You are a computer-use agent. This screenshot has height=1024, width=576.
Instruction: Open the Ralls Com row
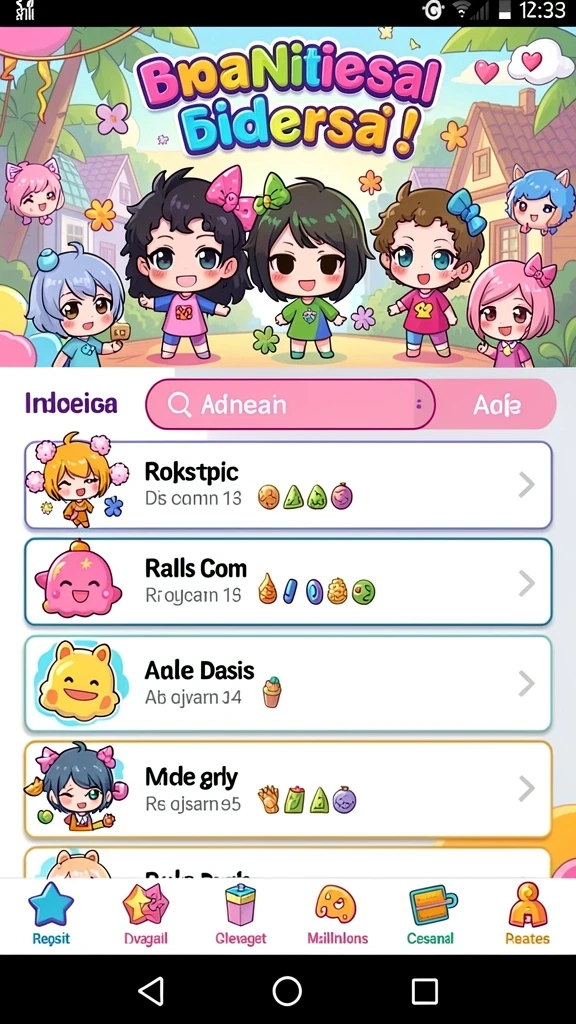point(288,582)
